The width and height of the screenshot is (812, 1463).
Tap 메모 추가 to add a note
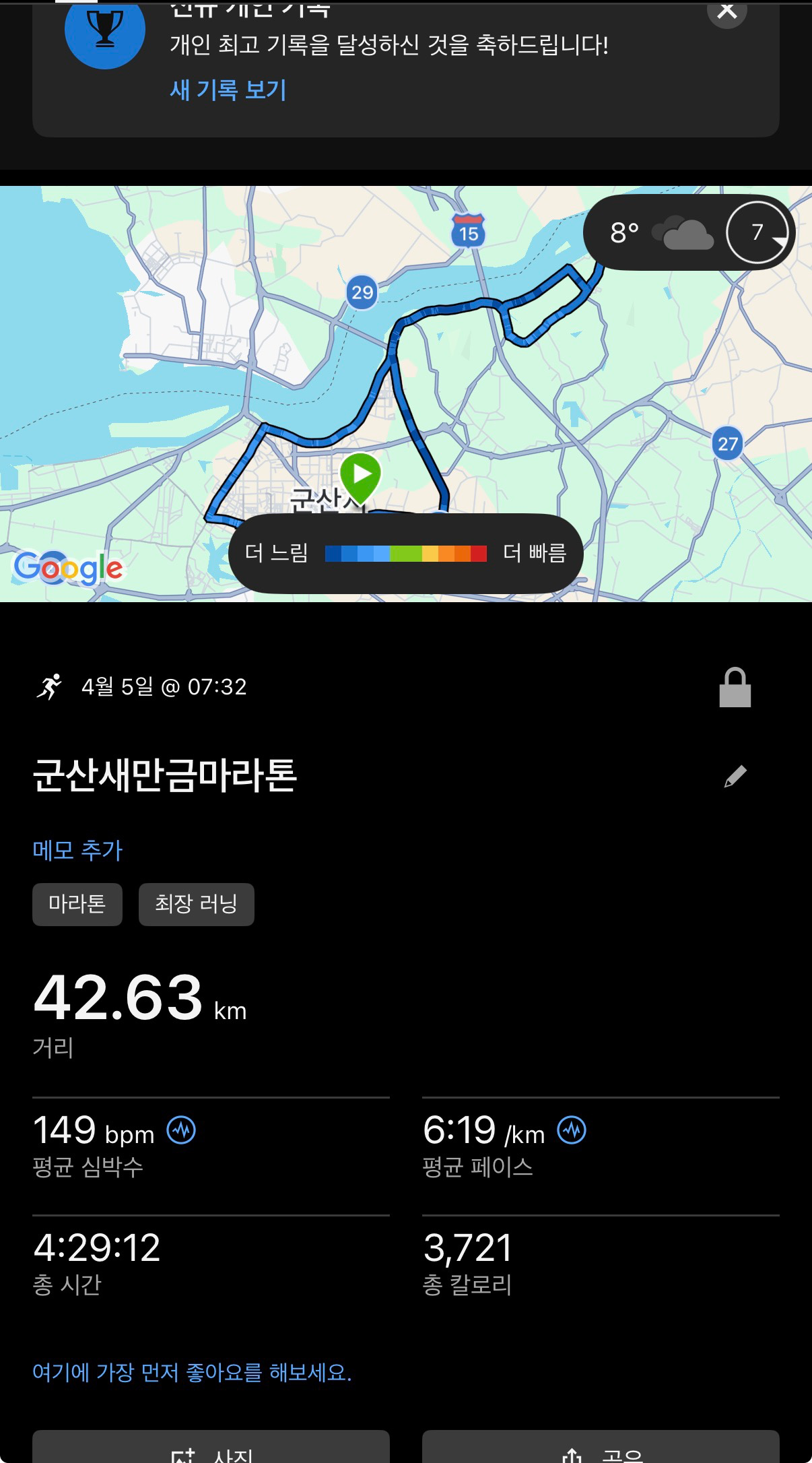[77, 850]
